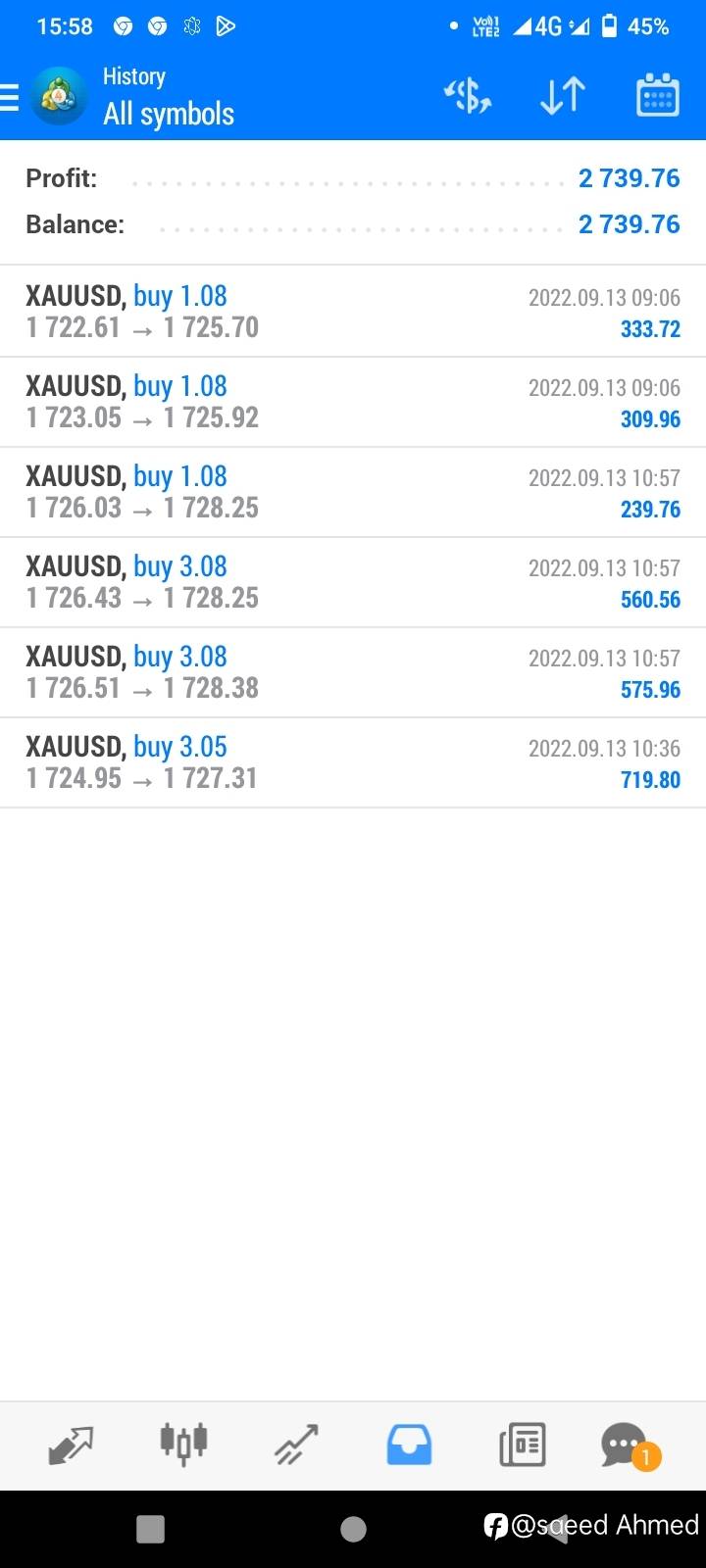706x1568 pixels.
Task: Select the XAUUSD trade with profit 239.76
Action: (x=353, y=492)
